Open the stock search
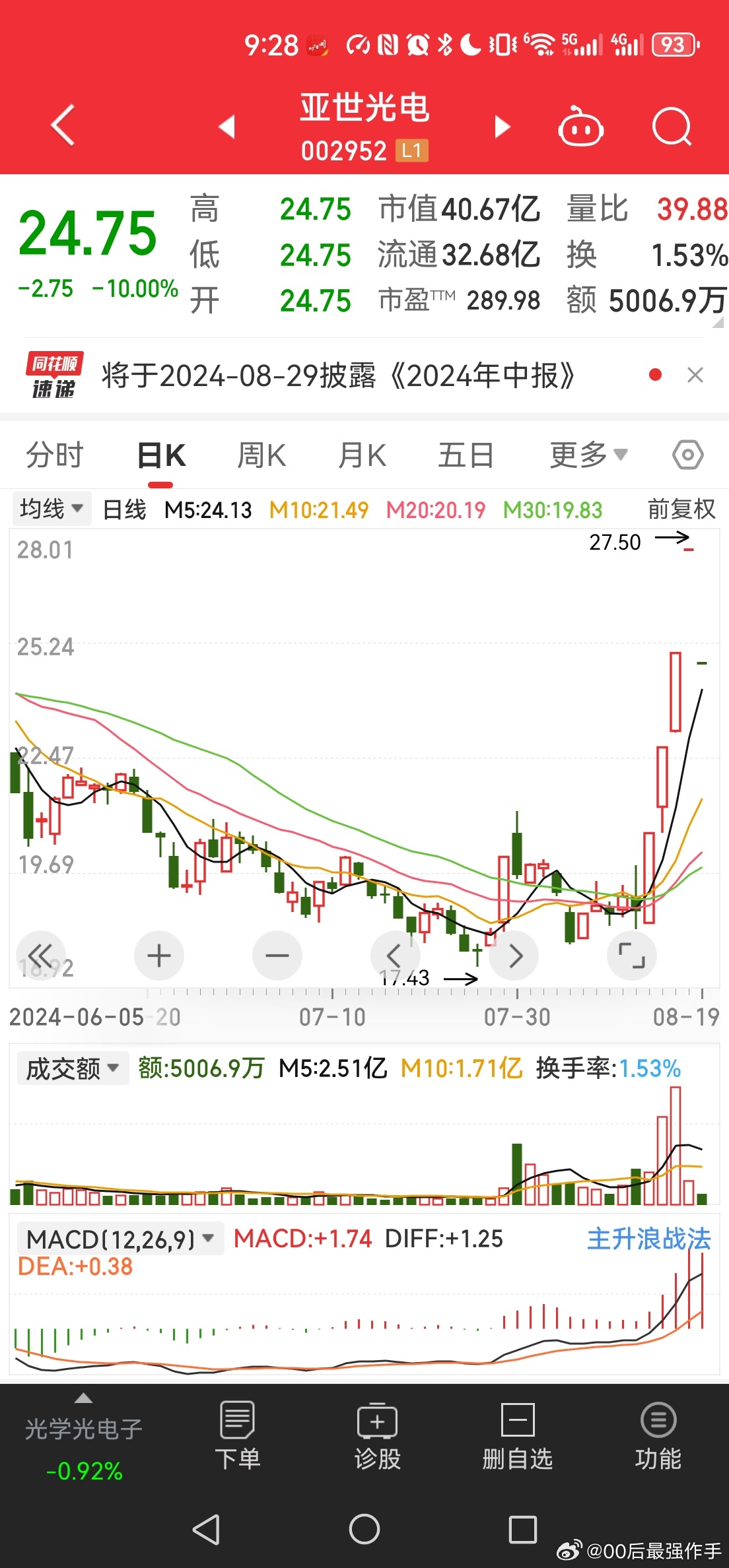This screenshot has height=1568, width=729. [x=672, y=125]
